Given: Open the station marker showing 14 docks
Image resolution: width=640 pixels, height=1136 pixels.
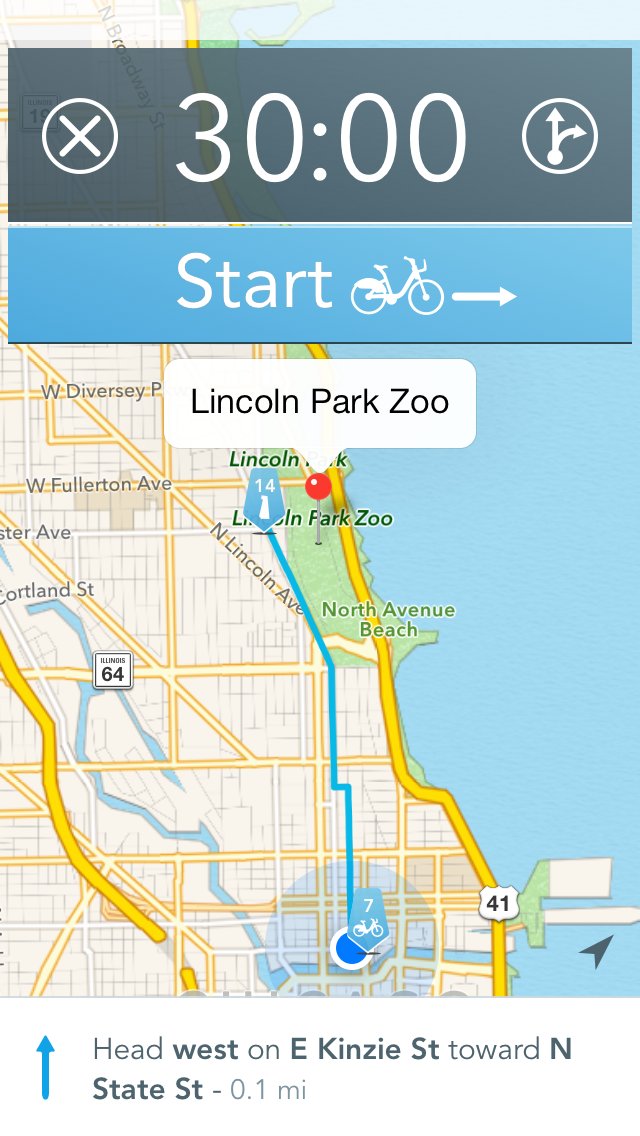Looking at the screenshot, I should (x=265, y=499).
